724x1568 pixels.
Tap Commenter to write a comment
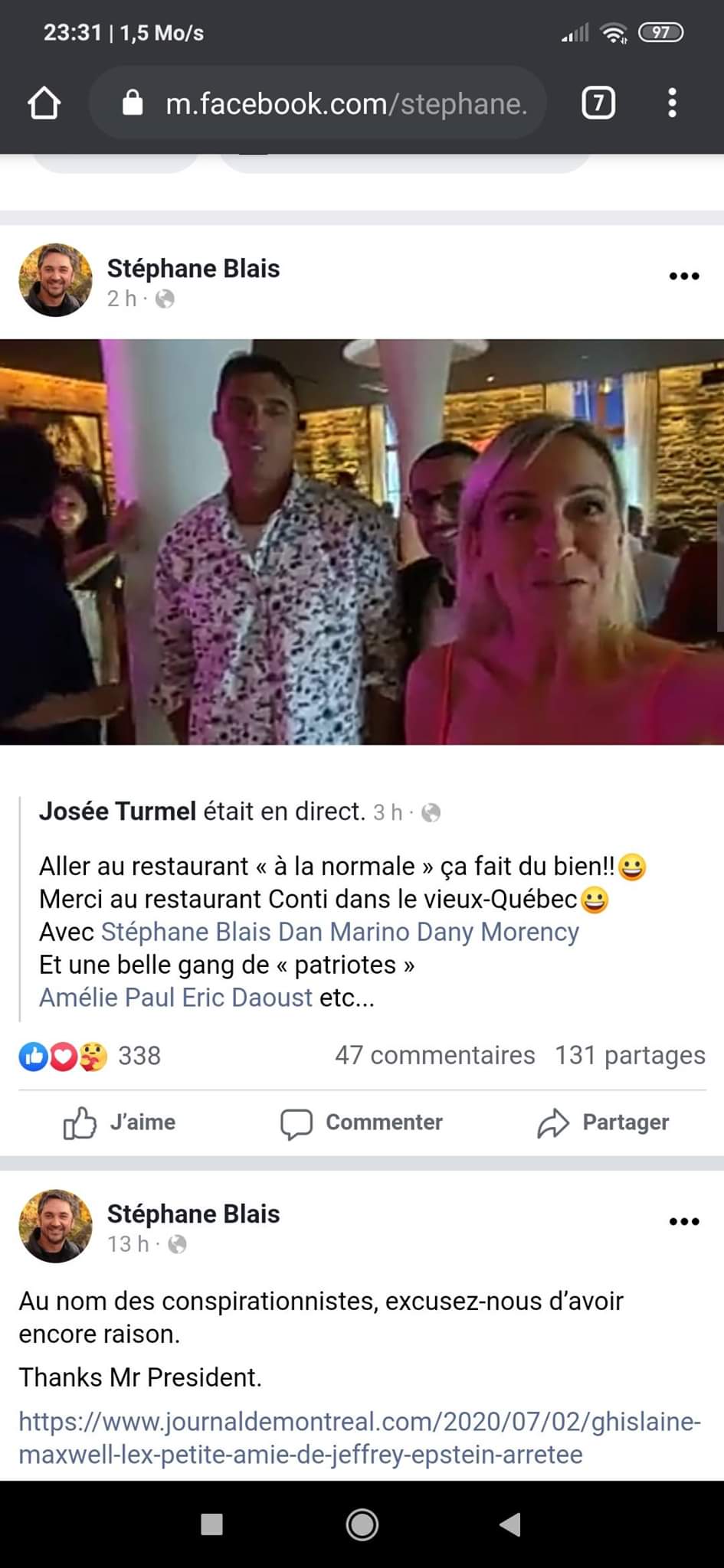(x=362, y=1122)
